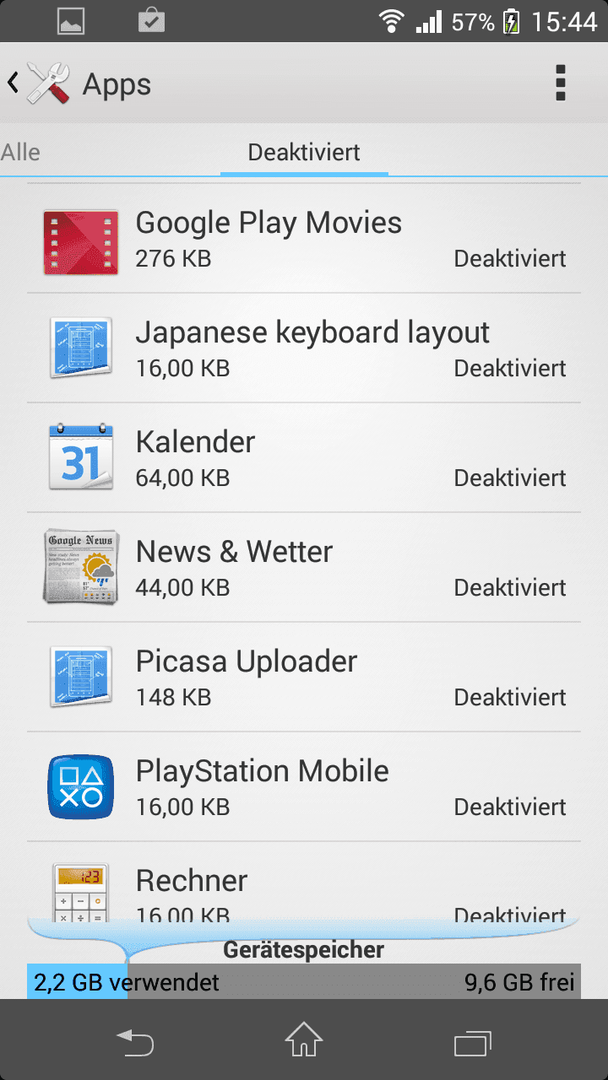Viewport: 608px width, 1080px height.
Task: Select the Deaktiviert tab
Action: 304,152
